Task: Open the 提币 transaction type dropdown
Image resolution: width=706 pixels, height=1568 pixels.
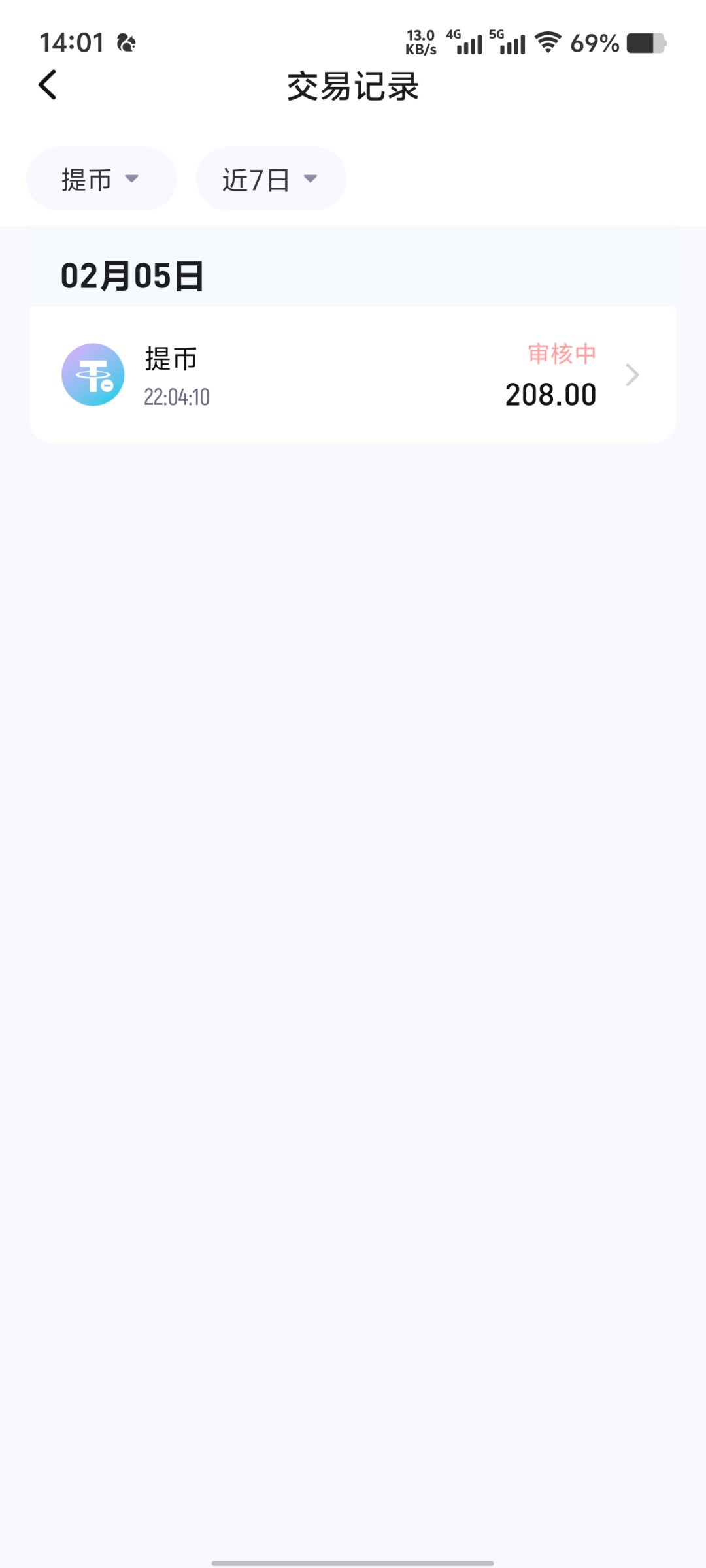Action: point(101,179)
